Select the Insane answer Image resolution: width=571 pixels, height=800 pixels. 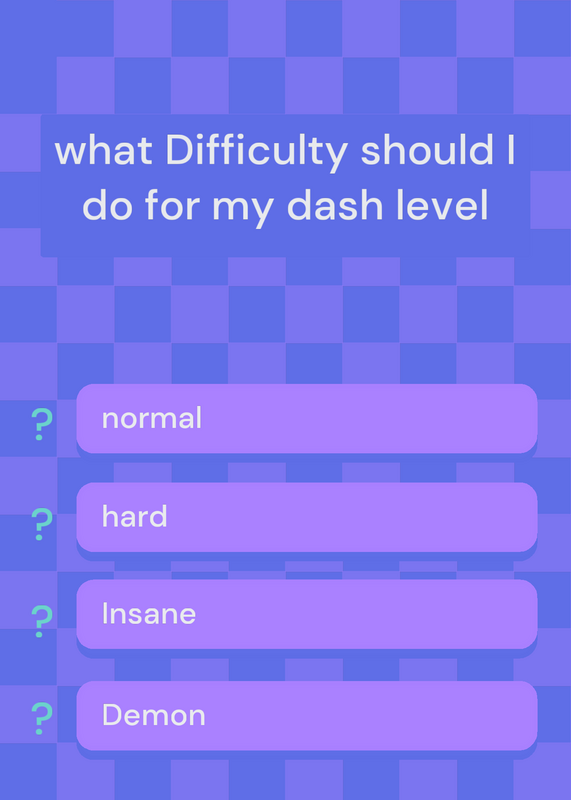(x=307, y=614)
